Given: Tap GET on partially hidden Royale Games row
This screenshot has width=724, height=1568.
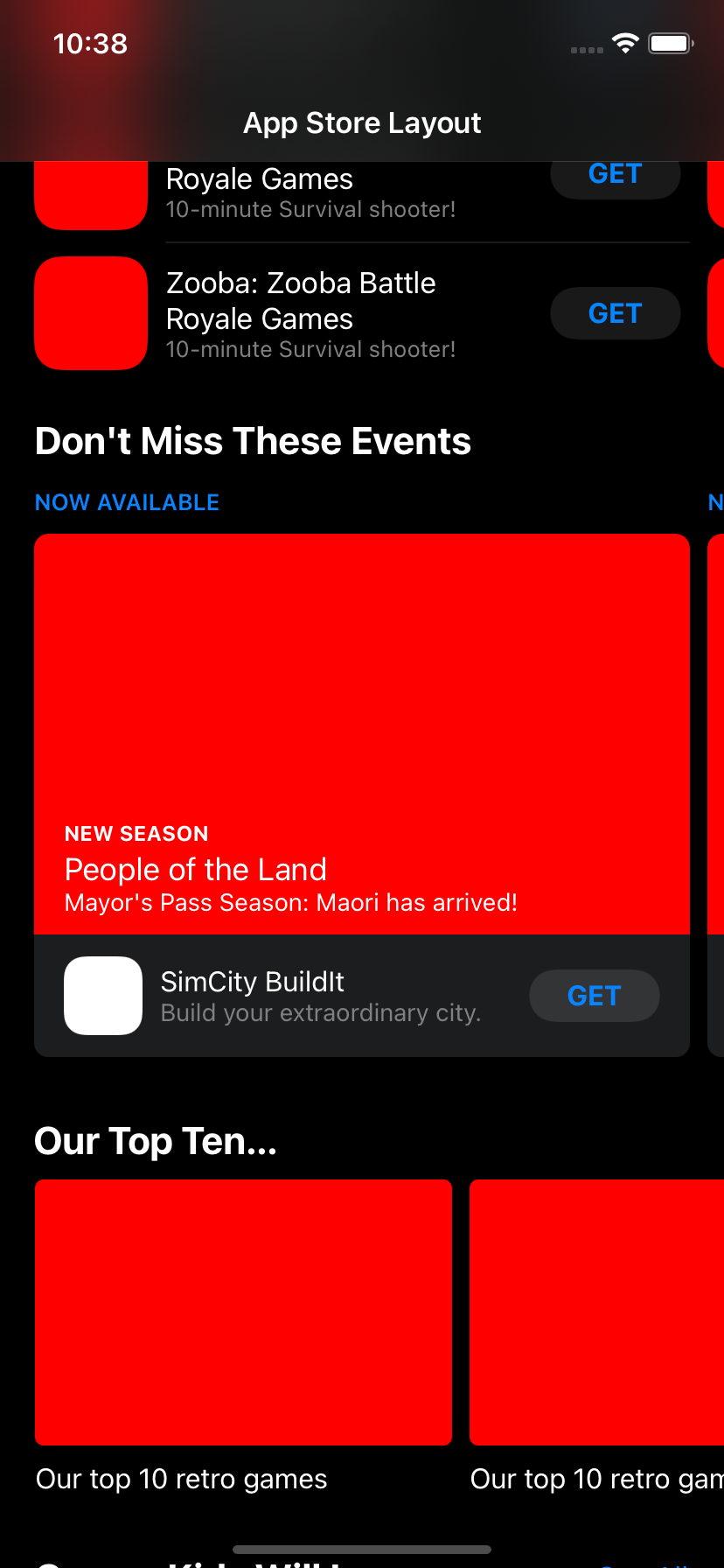Looking at the screenshot, I should tap(616, 178).
